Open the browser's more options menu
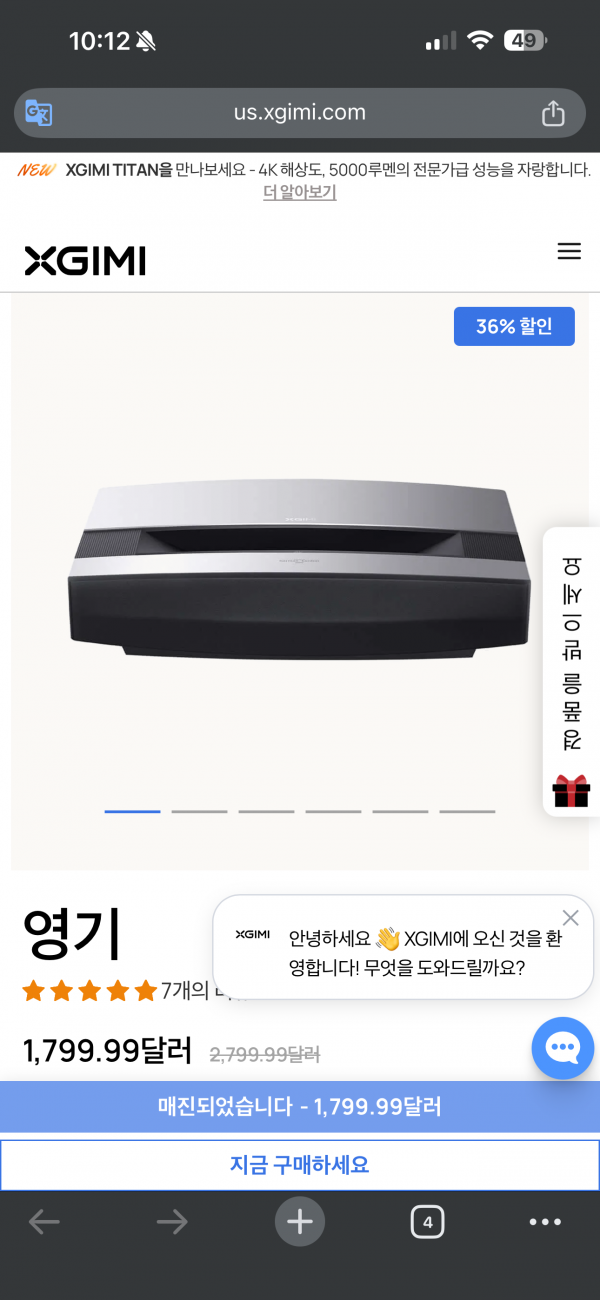The width and height of the screenshot is (600, 1300). coord(545,1221)
